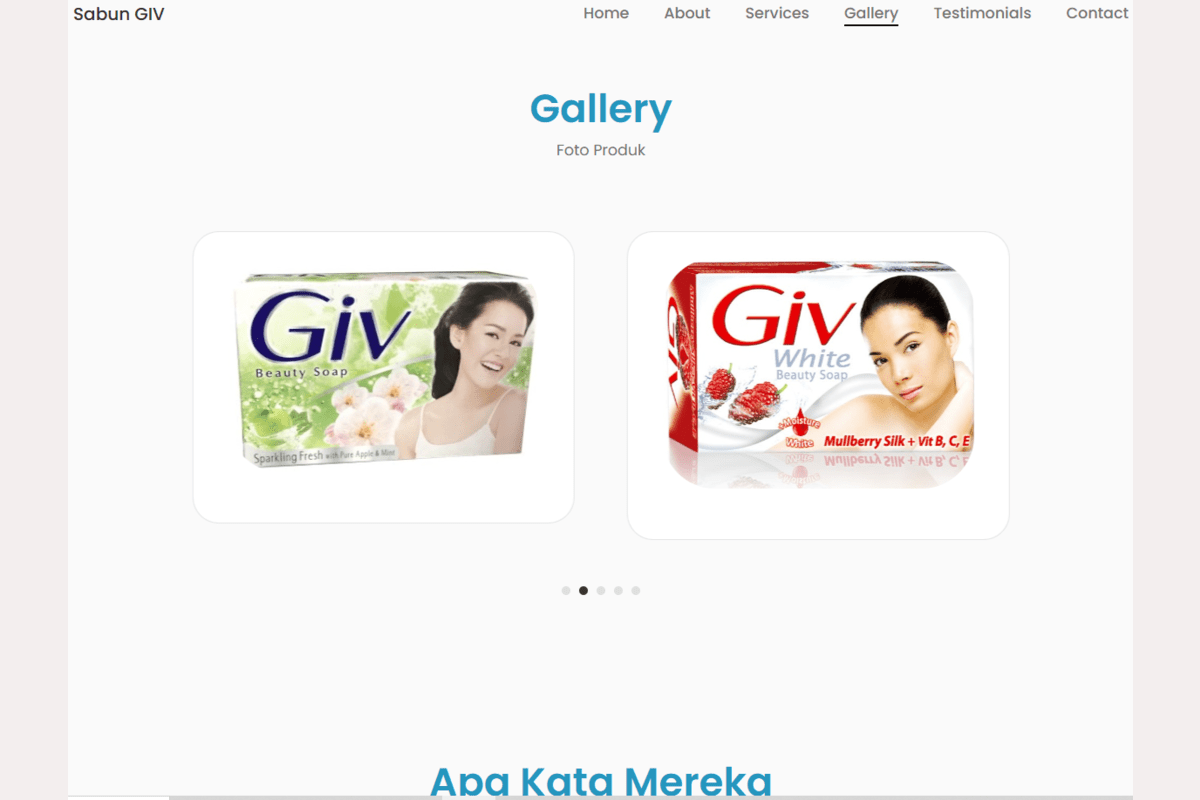The width and height of the screenshot is (1200, 800).
Task: Open the green Giv Beauty Soap photo
Action: (384, 370)
